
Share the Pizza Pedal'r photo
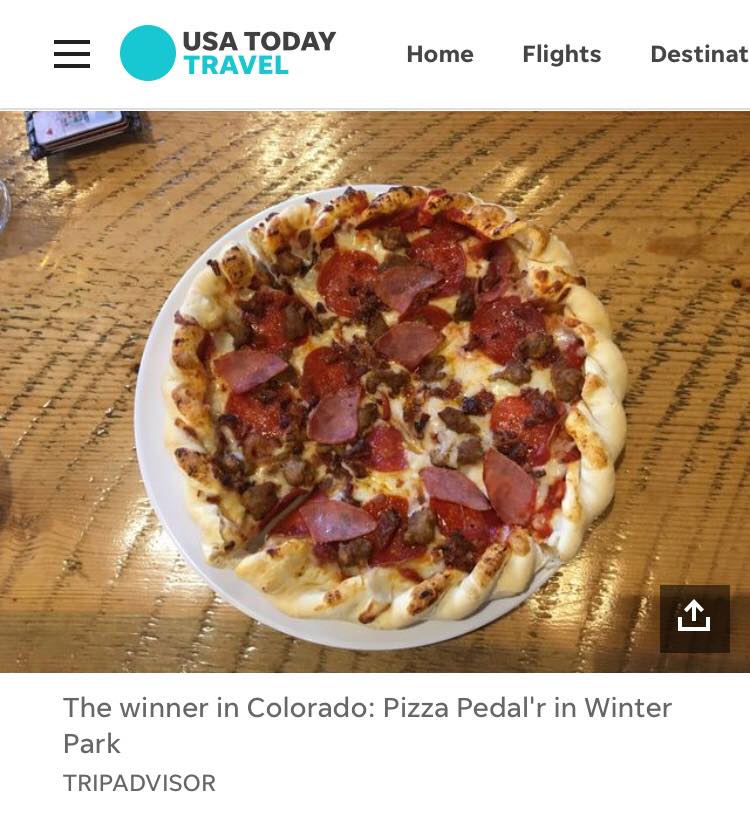click(694, 618)
